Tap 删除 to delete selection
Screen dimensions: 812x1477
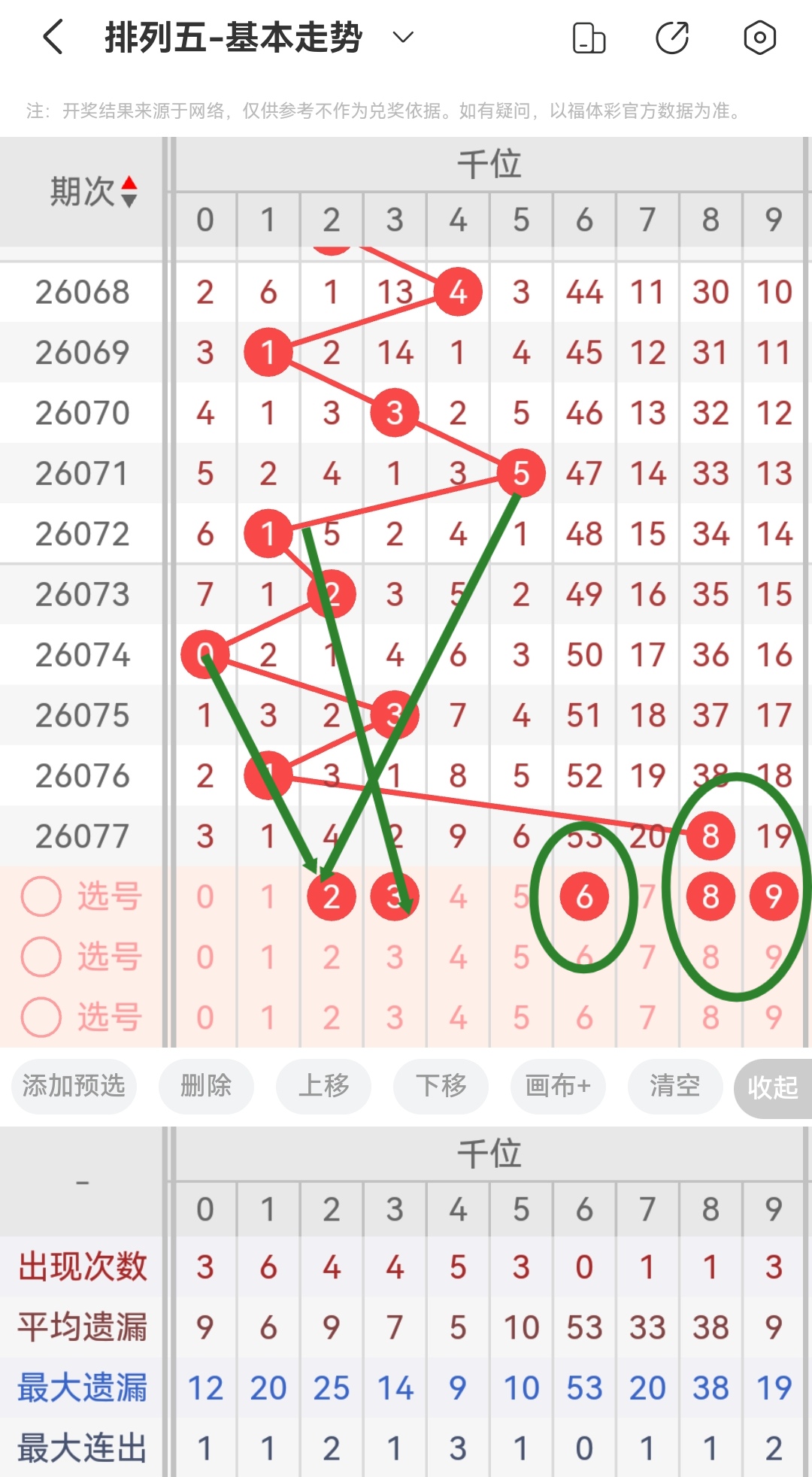point(205,1087)
